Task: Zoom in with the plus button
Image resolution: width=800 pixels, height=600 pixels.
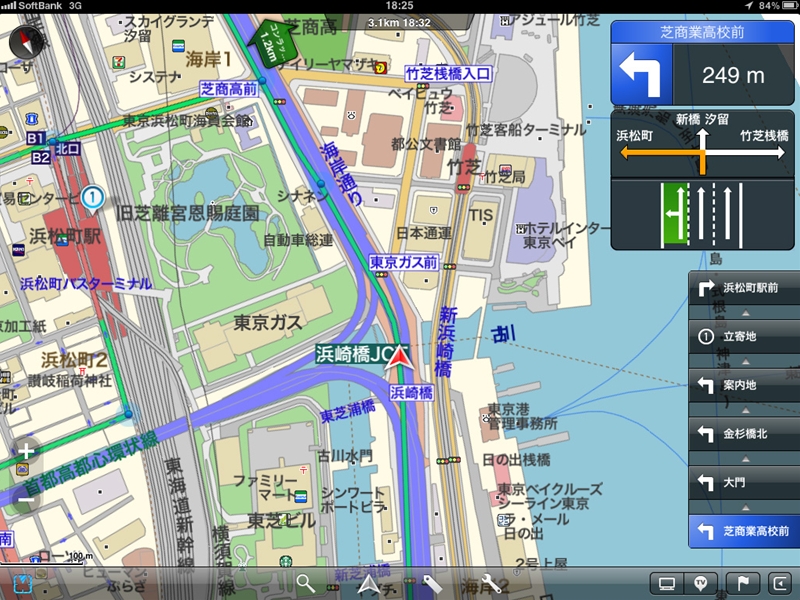Action: click(26, 451)
